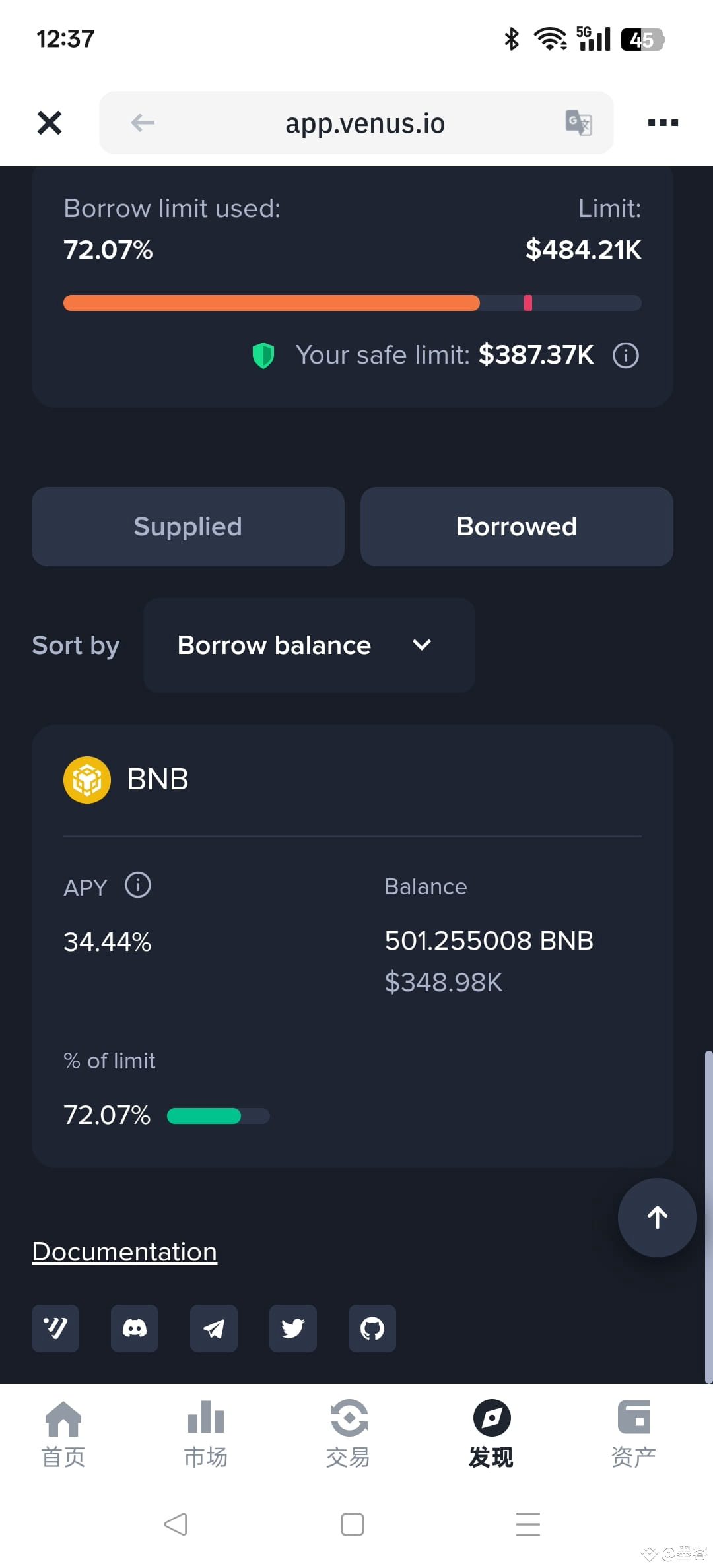Select the Borrowed tab
This screenshot has width=713, height=1568.
pyautogui.click(x=516, y=526)
